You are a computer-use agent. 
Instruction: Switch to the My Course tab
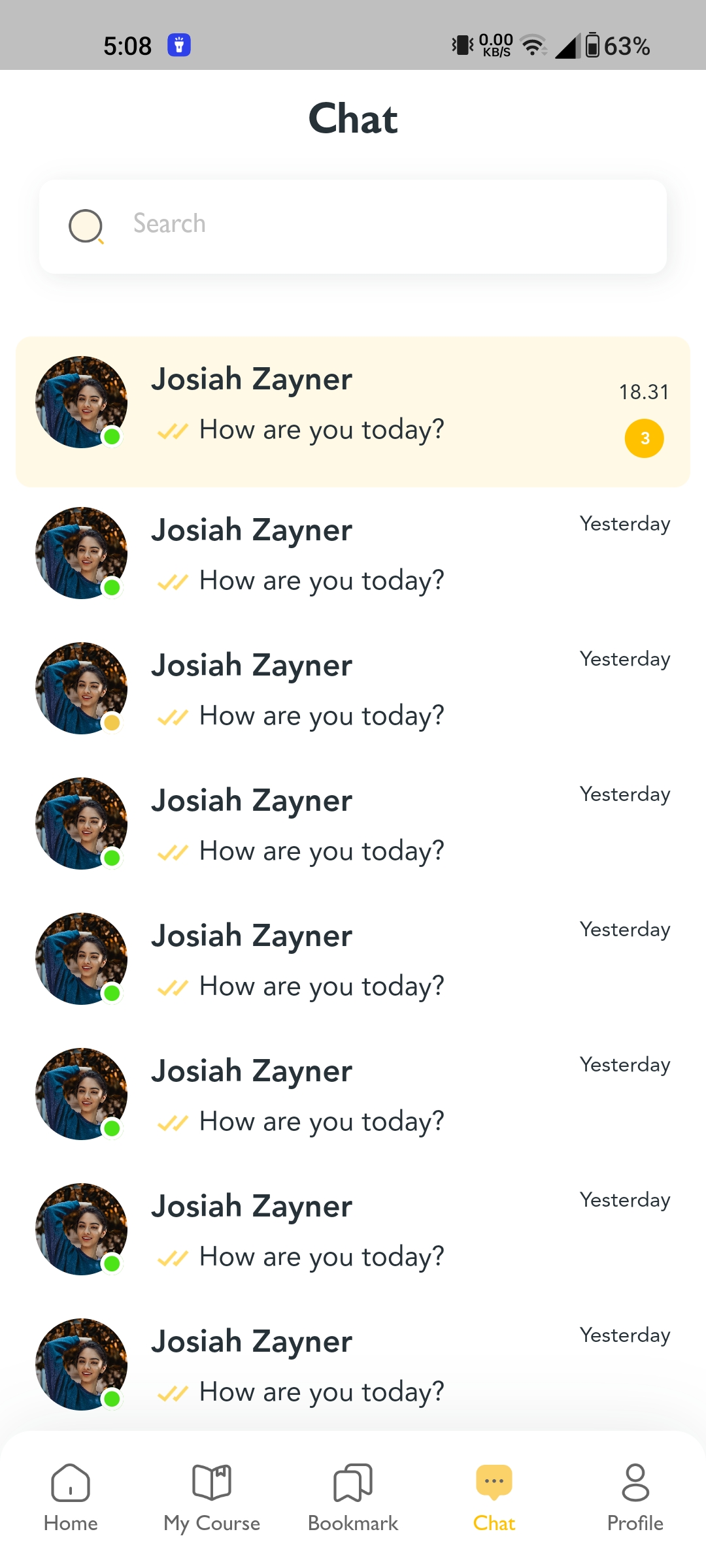(x=212, y=1496)
